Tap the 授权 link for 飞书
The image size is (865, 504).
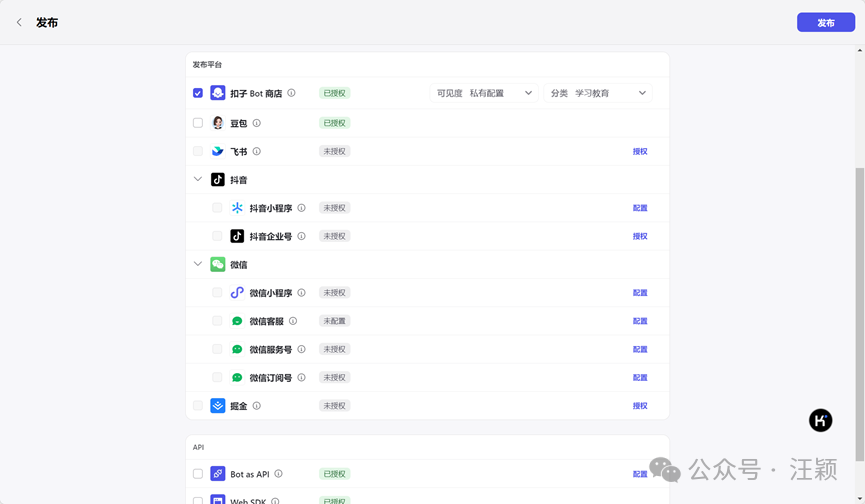[640, 152]
